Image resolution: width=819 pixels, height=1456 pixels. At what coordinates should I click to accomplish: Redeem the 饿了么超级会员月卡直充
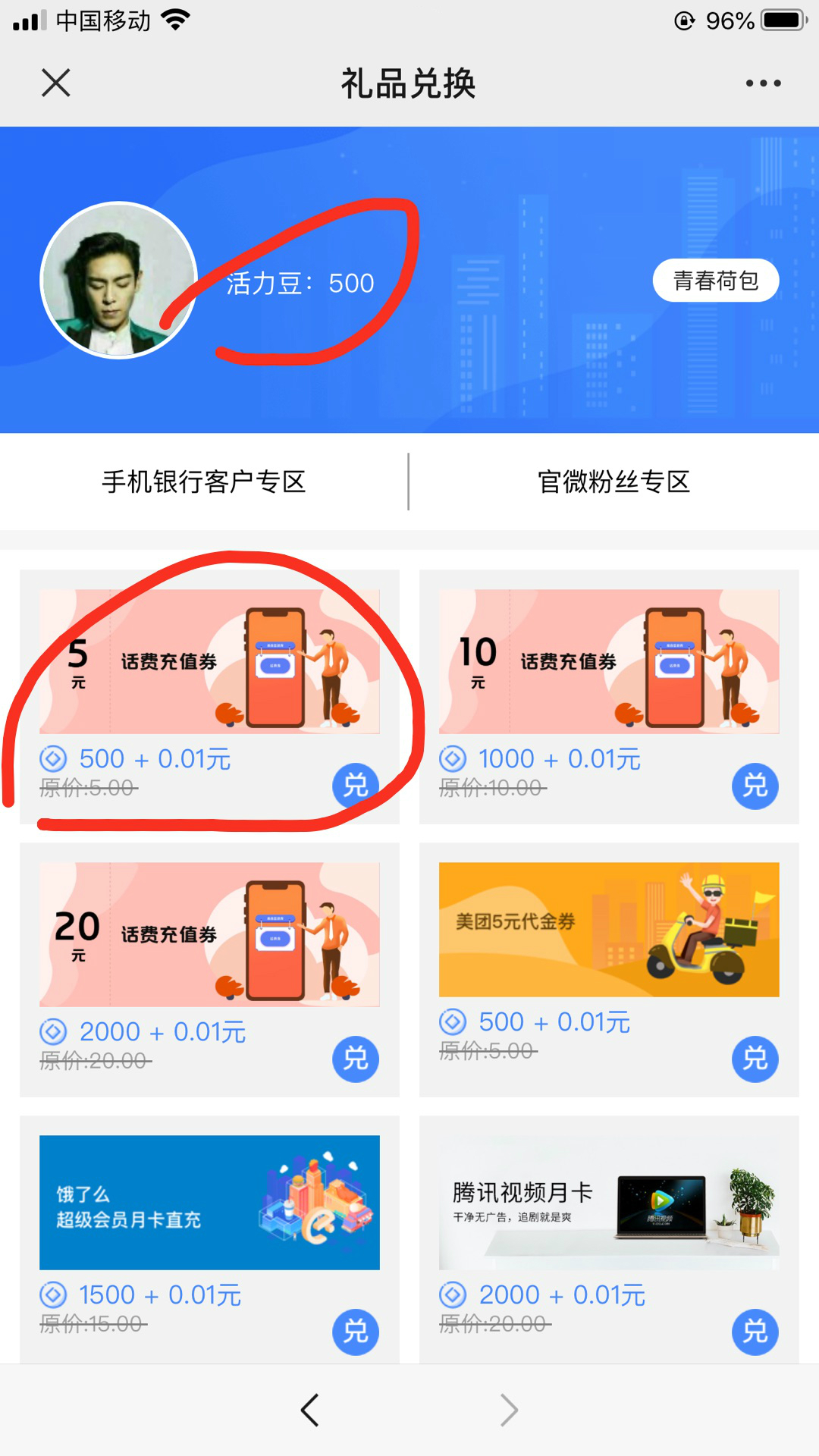(356, 1331)
